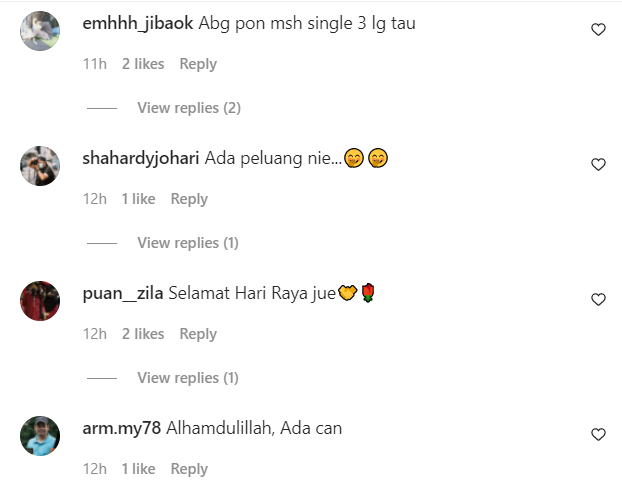Like shahardyjohari's comment
The height and width of the screenshot is (486, 622).
[x=598, y=165]
